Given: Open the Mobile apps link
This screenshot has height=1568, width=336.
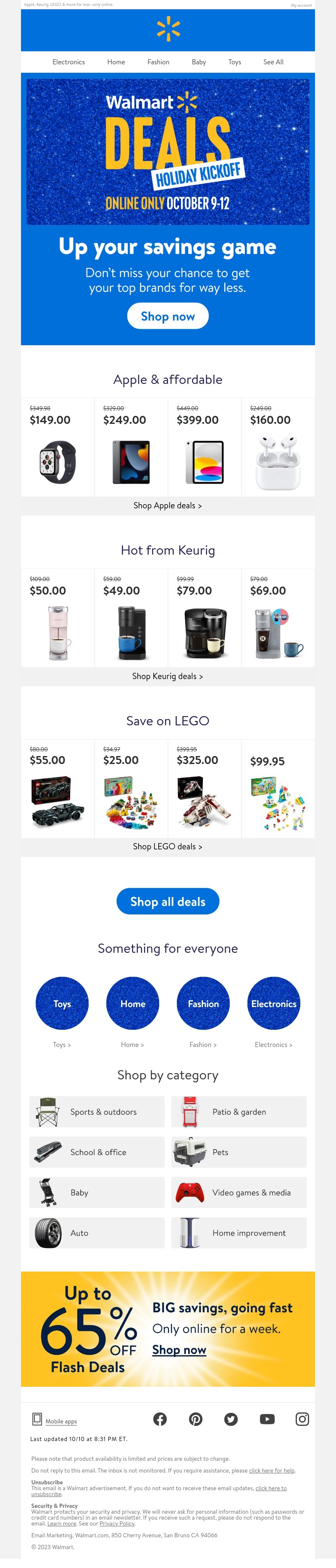Looking at the screenshot, I should [x=61, y=1422].
